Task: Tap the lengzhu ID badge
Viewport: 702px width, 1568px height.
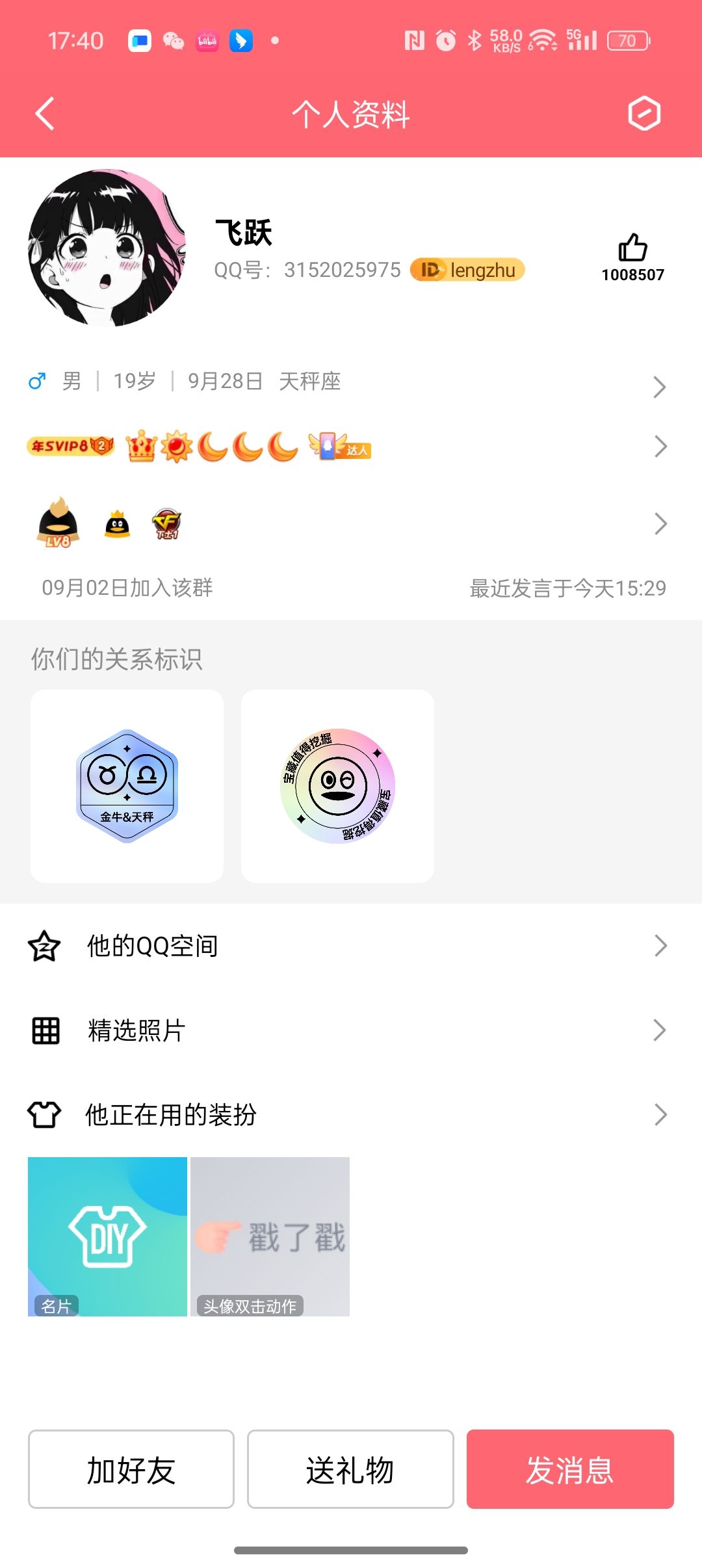Action: click(467, 270)
